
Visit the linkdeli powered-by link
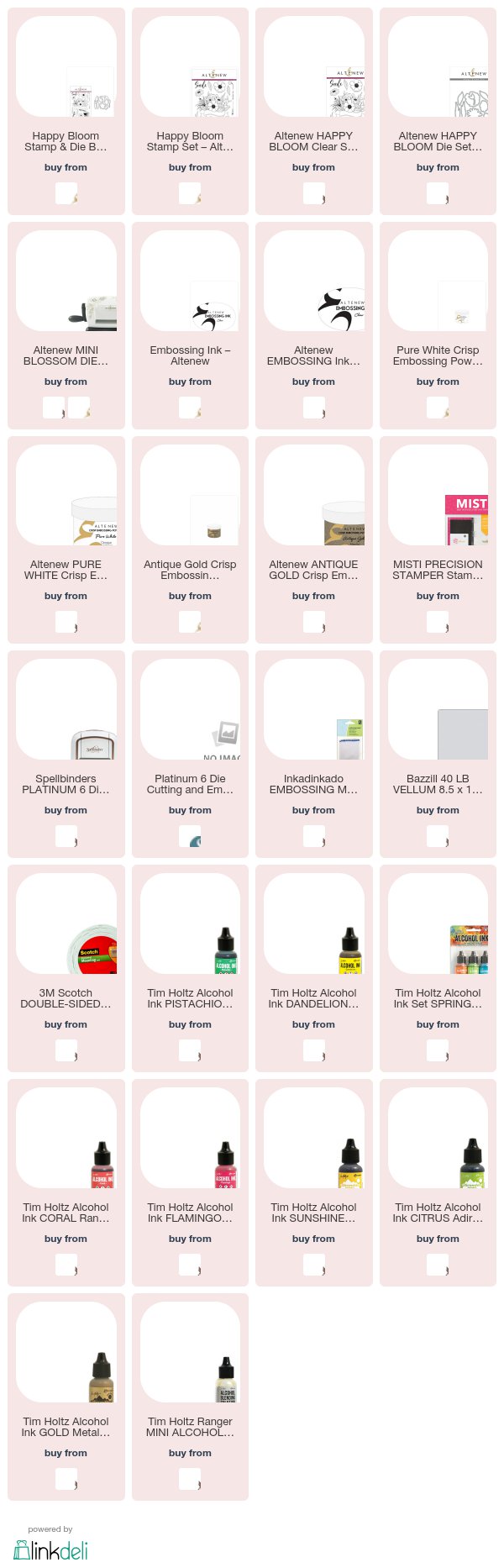(x=50, y=1549)
